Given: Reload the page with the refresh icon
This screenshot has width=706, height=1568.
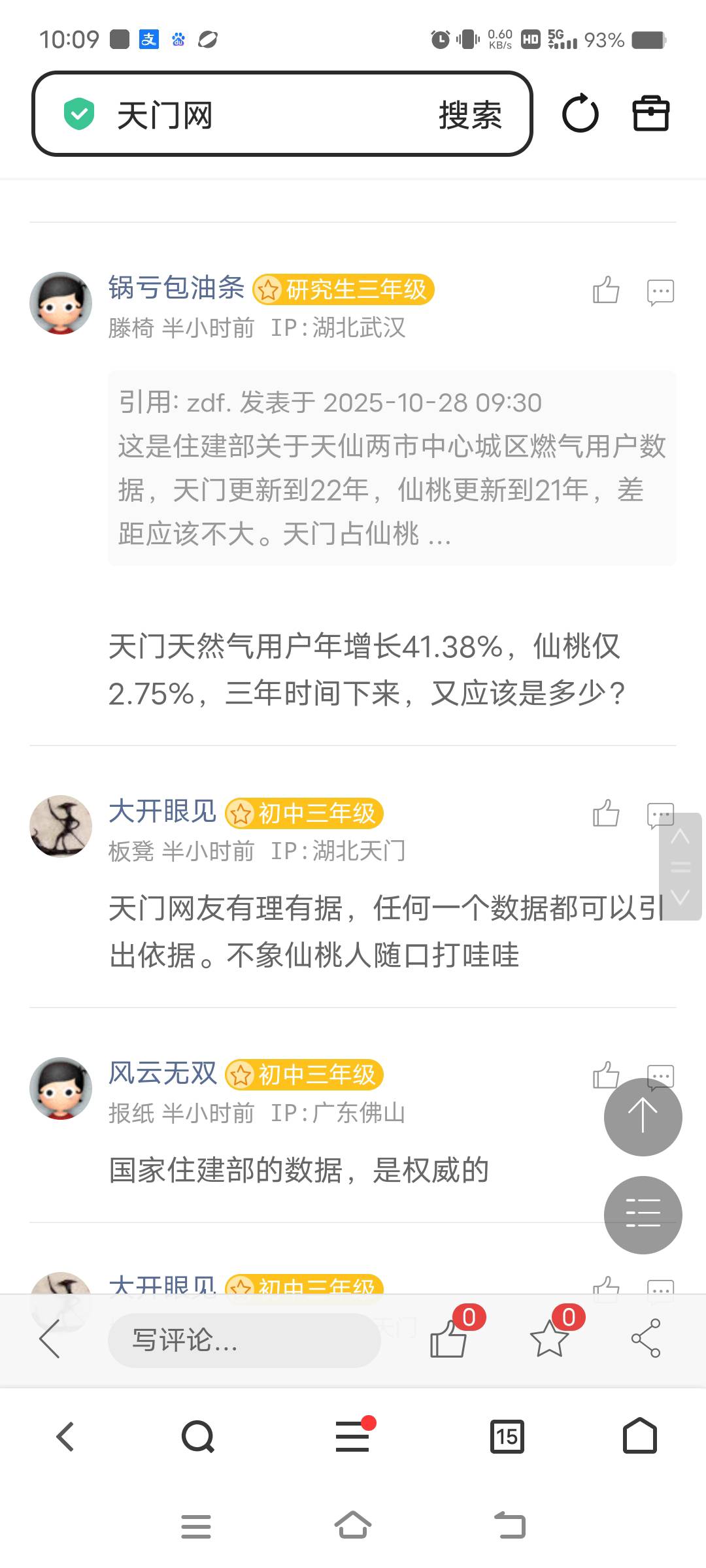Looking at the screenshot, I should (580, 114).
